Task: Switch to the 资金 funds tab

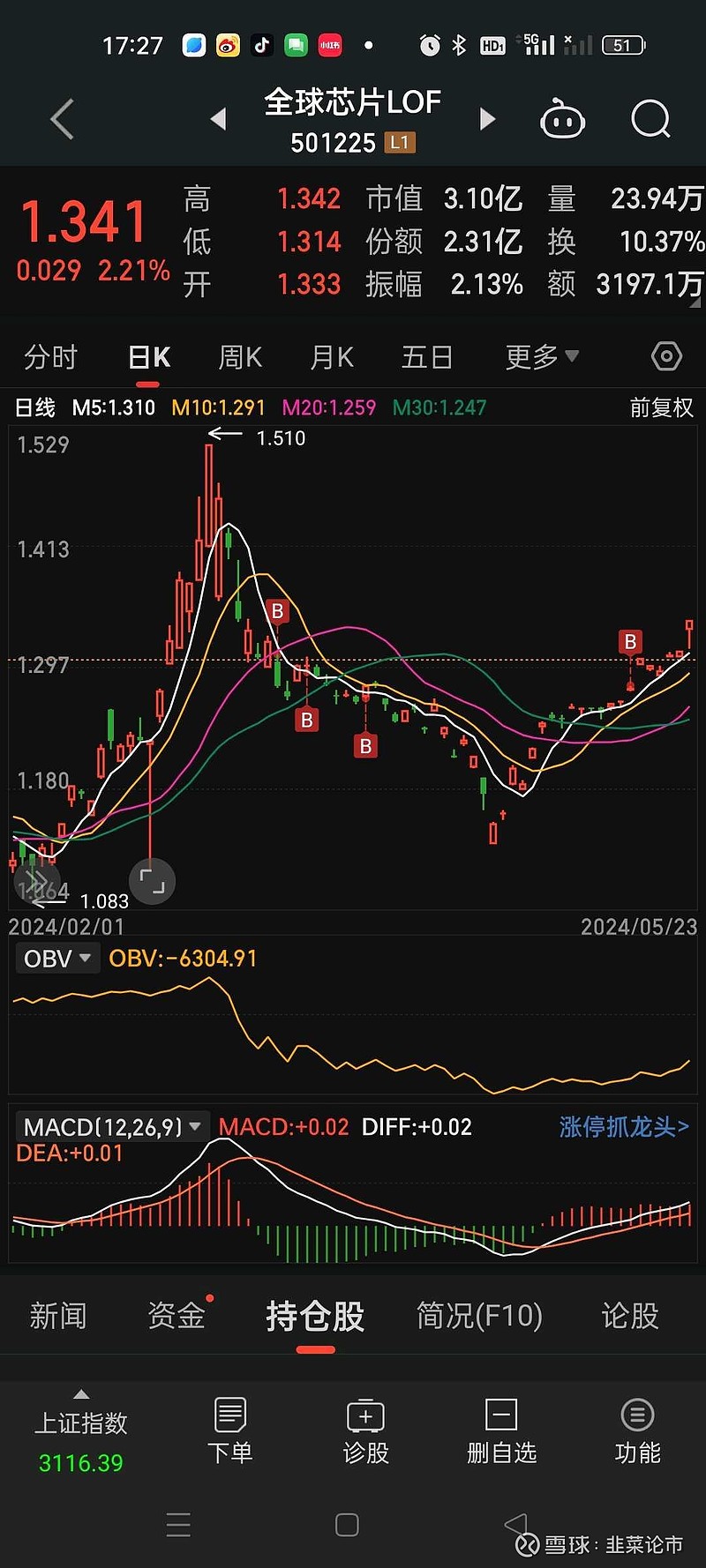Action: pyautogui.click(x=176, y=1315)
